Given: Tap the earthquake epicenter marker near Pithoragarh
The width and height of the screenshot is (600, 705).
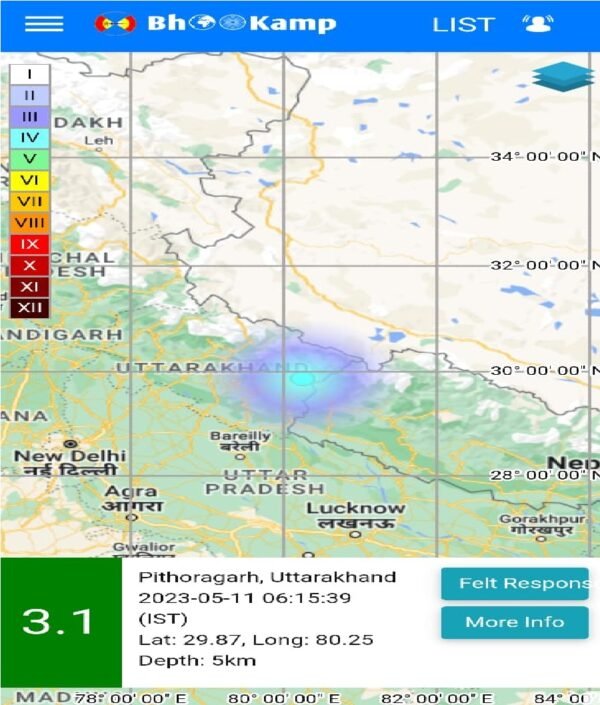Looking at the screenshot, I should click(301, 379).
